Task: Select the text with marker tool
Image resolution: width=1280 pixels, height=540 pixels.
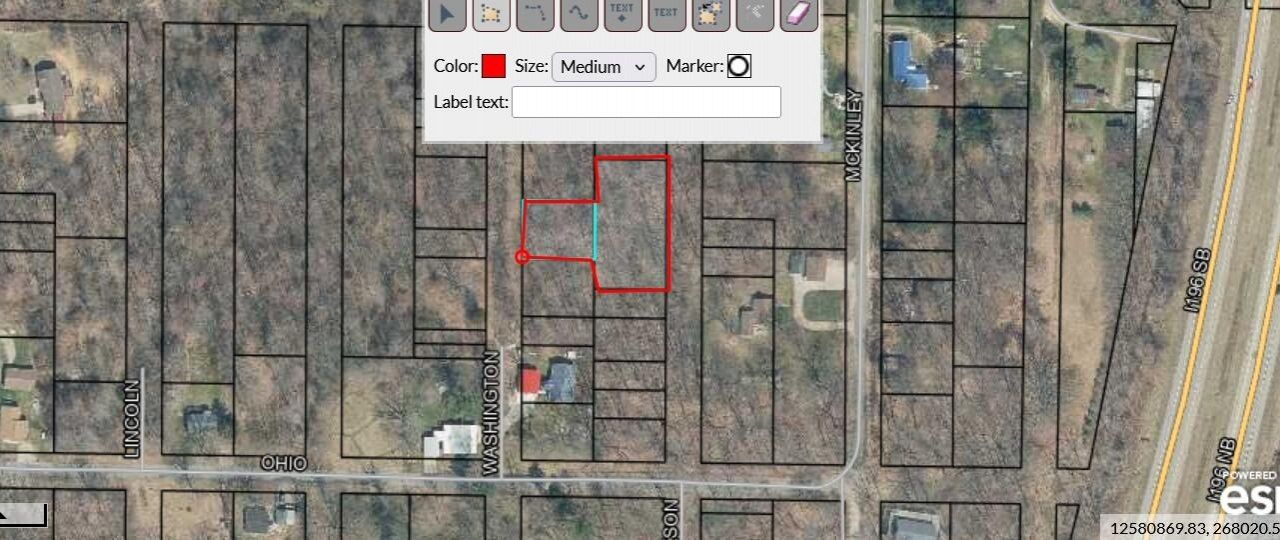Action: [623, 13]
